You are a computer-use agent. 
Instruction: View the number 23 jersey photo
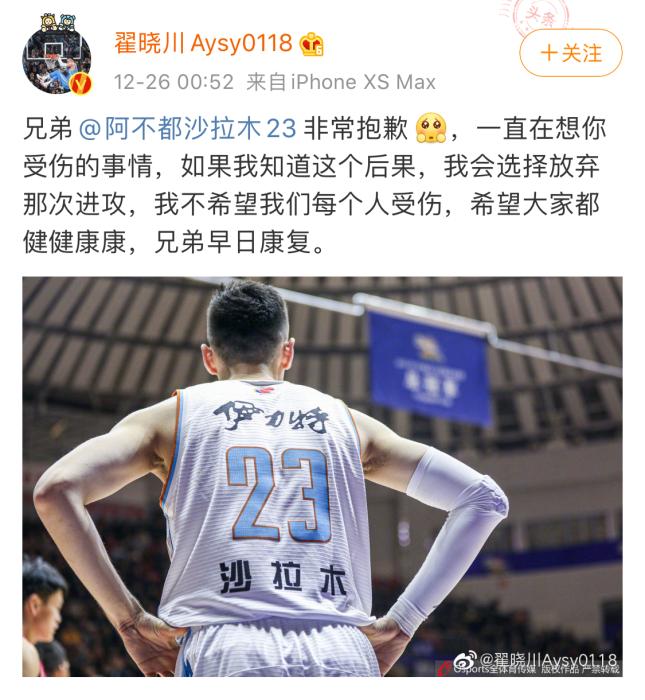[322, 476]
